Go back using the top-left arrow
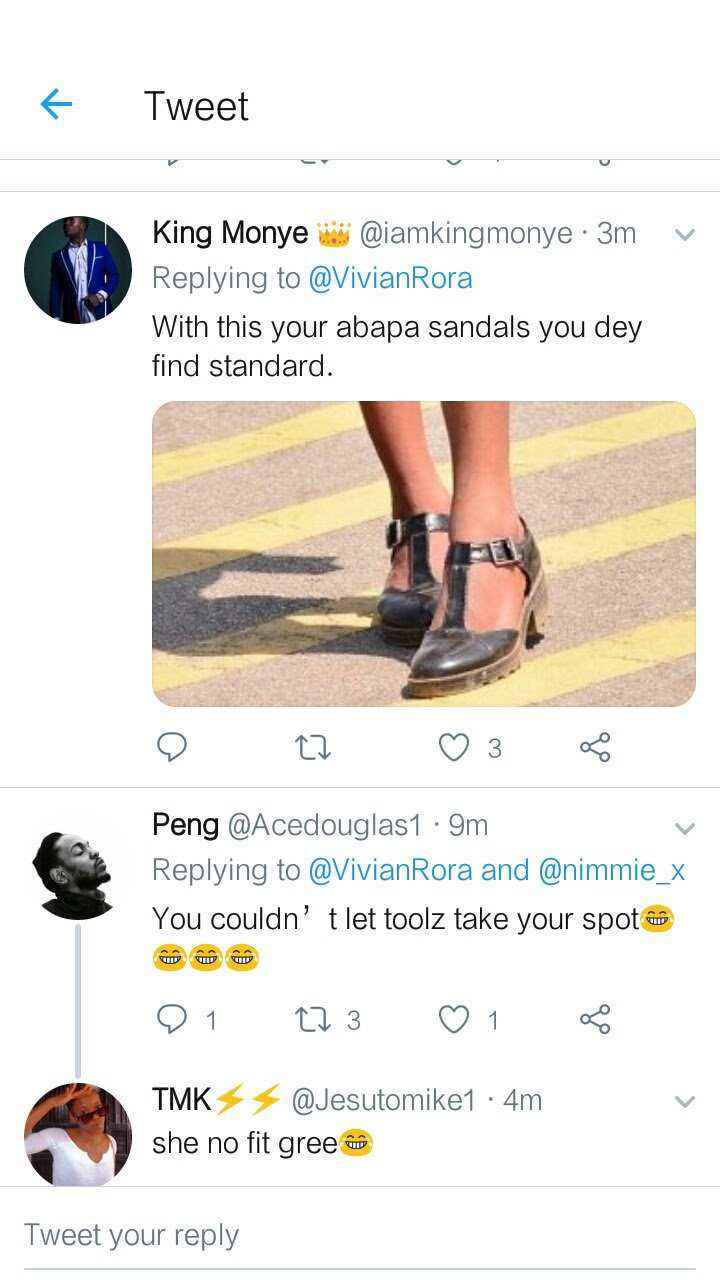This screenshot has width=720, height=1280. click(56, 104)
